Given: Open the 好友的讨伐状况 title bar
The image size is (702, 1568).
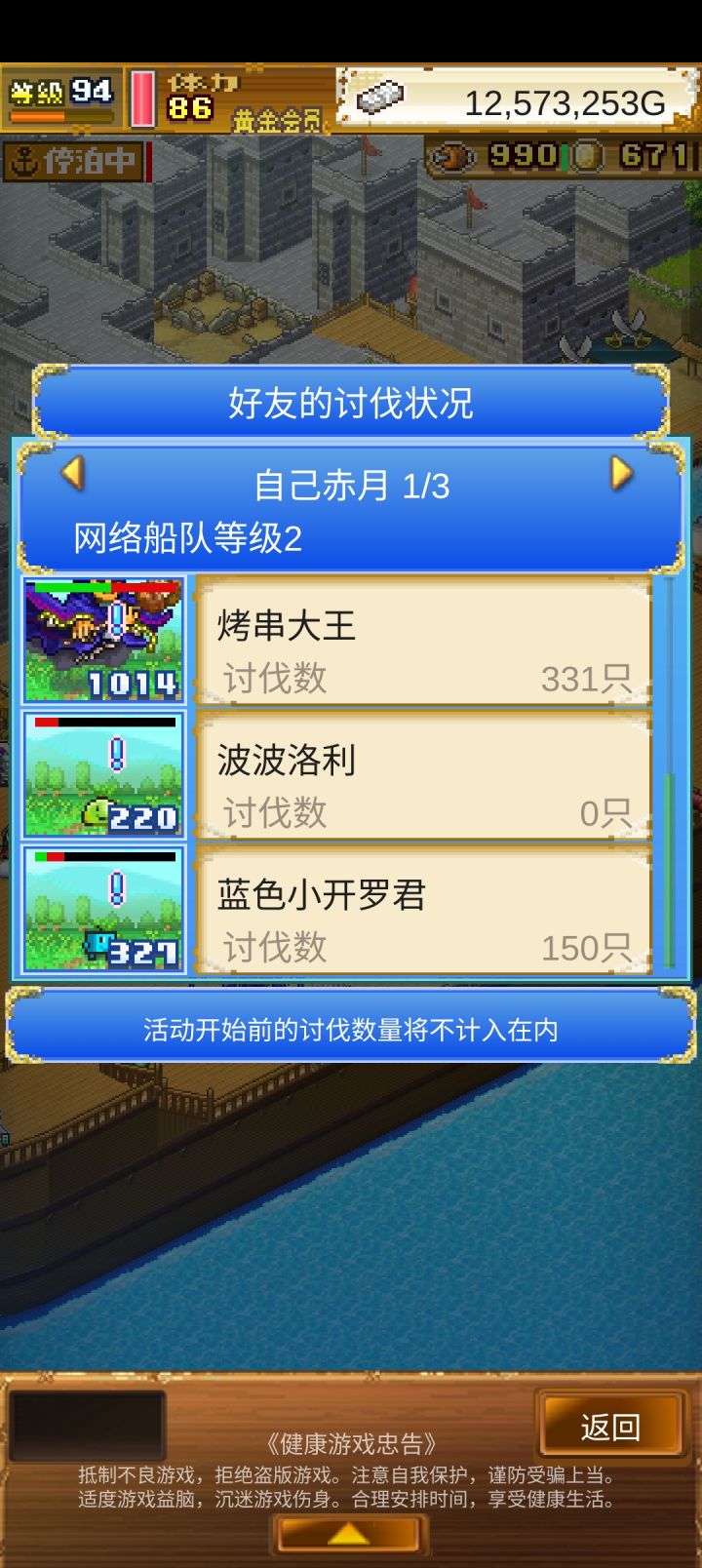Looking at the screenshot, I should click(351, 403).
